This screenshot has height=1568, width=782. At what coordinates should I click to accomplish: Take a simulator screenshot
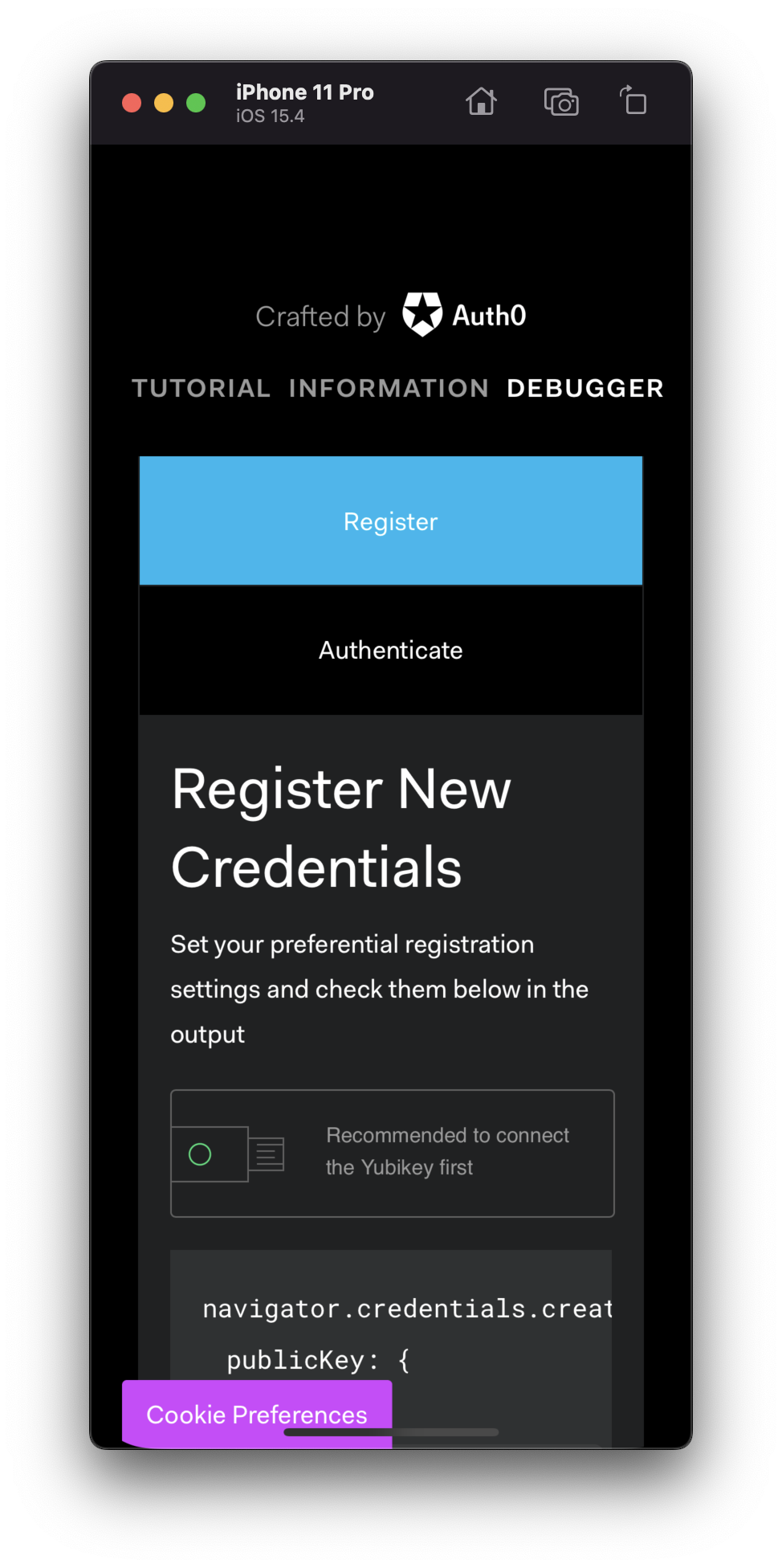(x=561, y=102)
